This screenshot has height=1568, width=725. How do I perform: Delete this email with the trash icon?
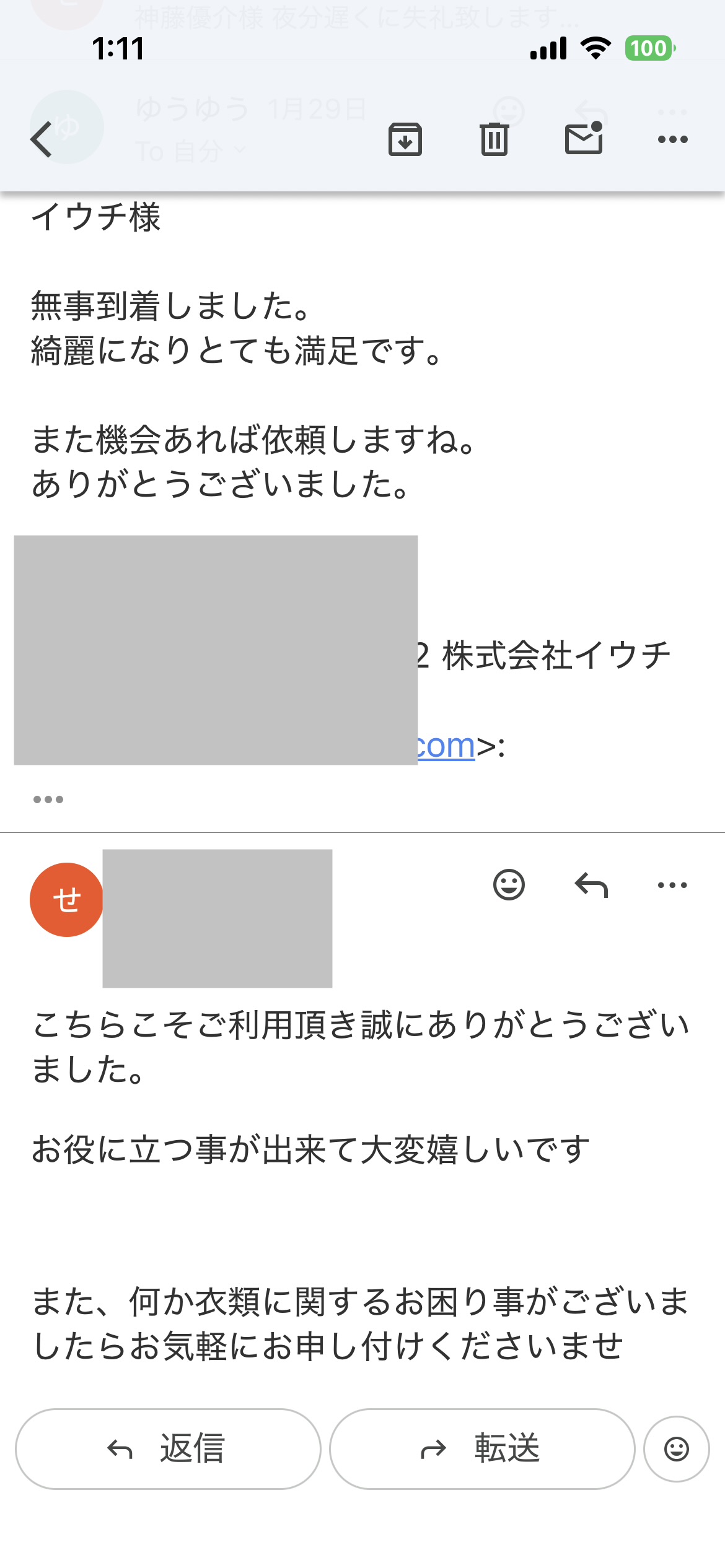coord(494,139)
